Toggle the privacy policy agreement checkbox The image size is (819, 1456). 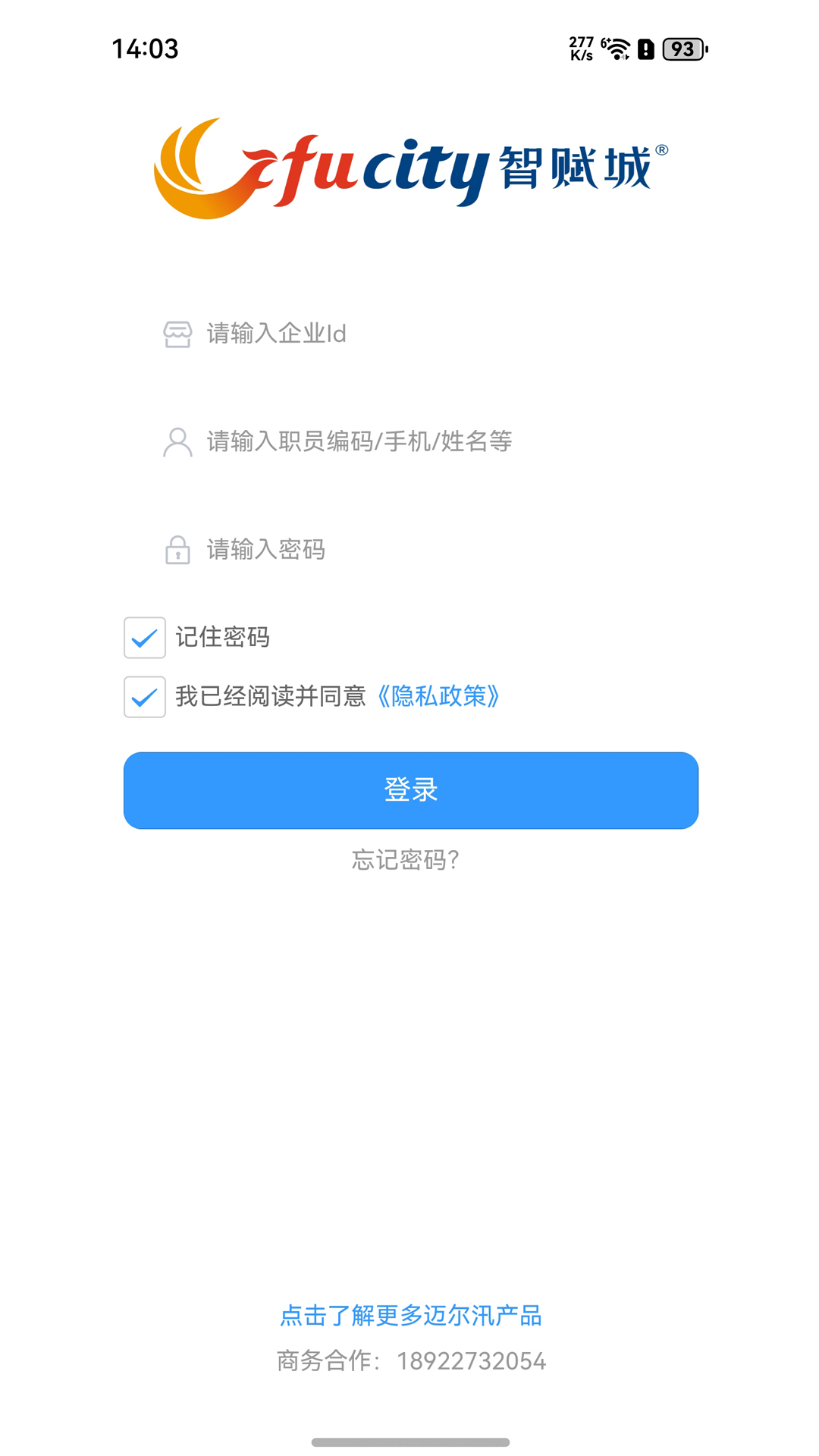click(x=145, y=697)
